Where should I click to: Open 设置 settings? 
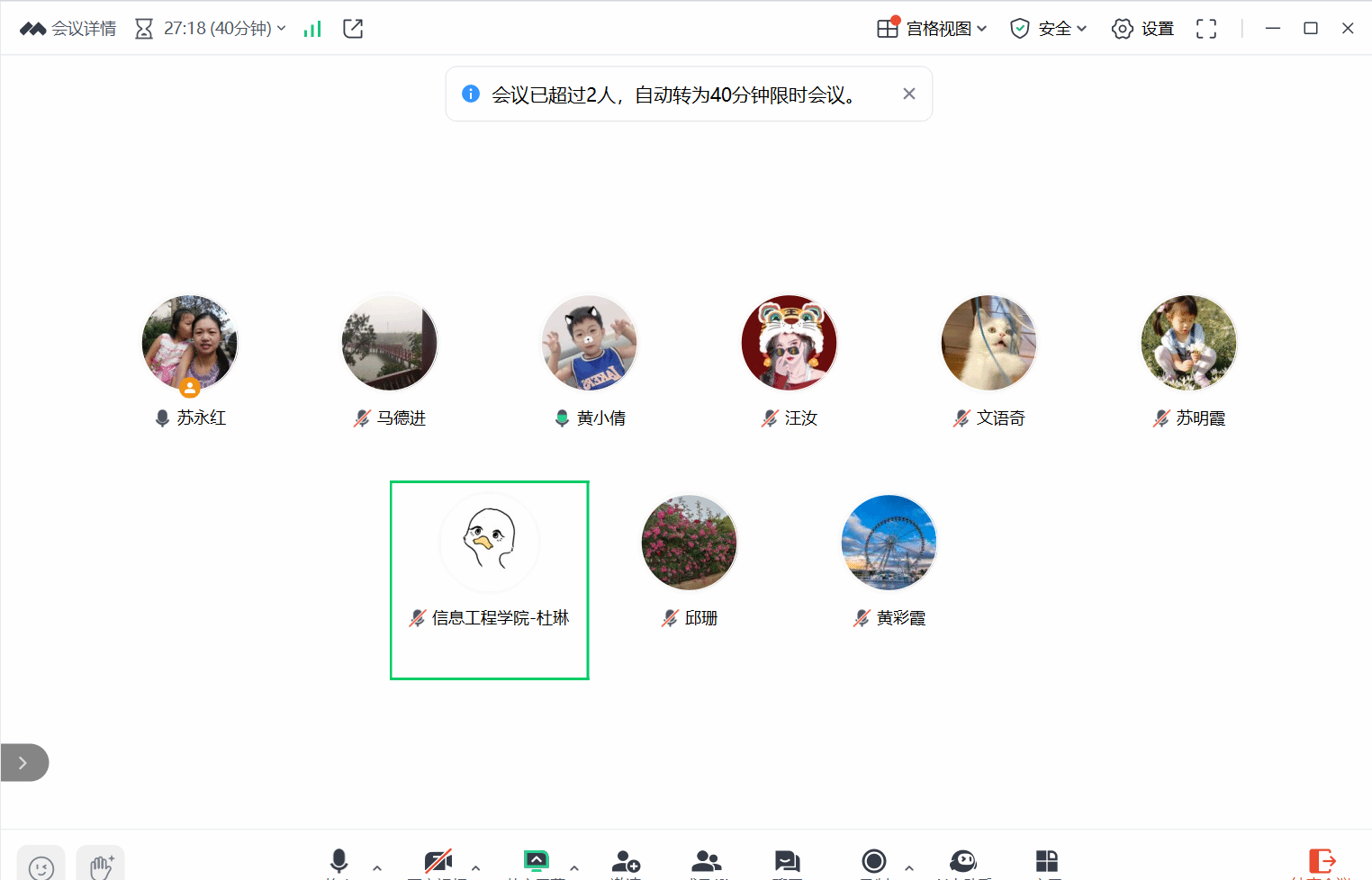1143,29
